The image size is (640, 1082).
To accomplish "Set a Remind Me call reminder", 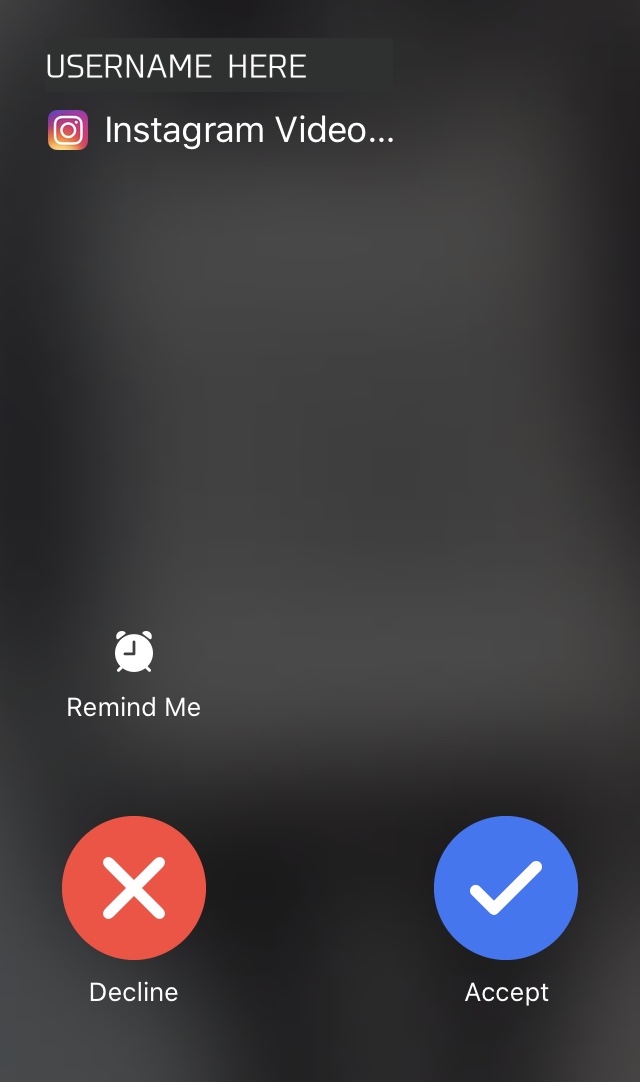I will click(x=134, y=655).
